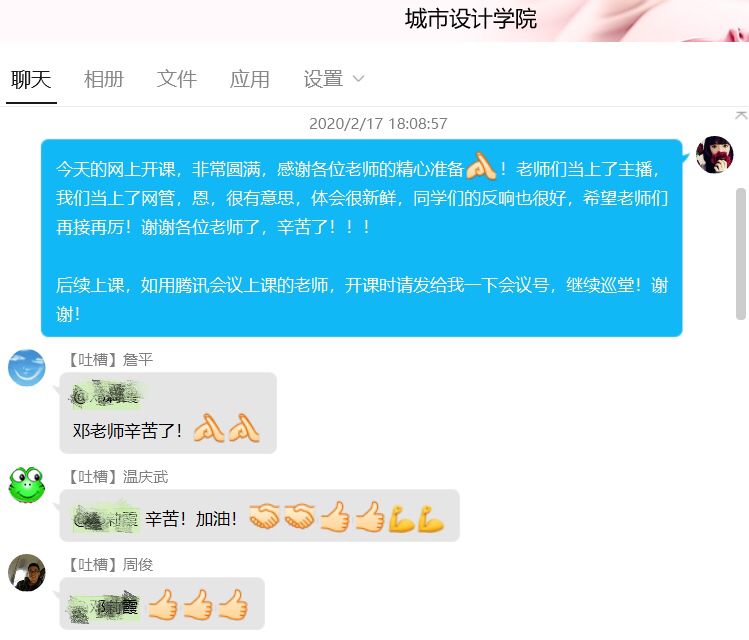Open the sender's avatar beside the blue message

(x=714, y=155)
